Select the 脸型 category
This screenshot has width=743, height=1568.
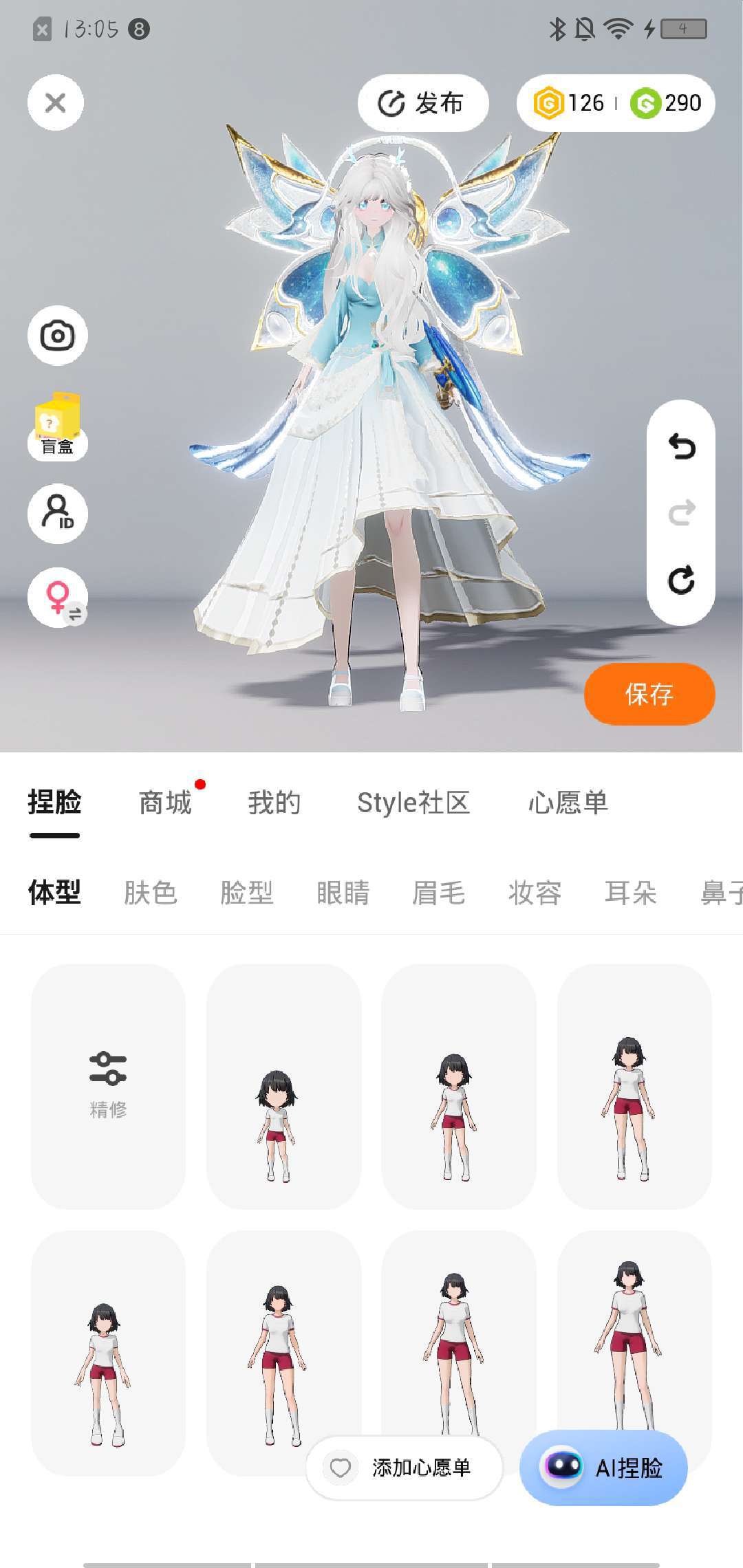click(x=246, y=893)
